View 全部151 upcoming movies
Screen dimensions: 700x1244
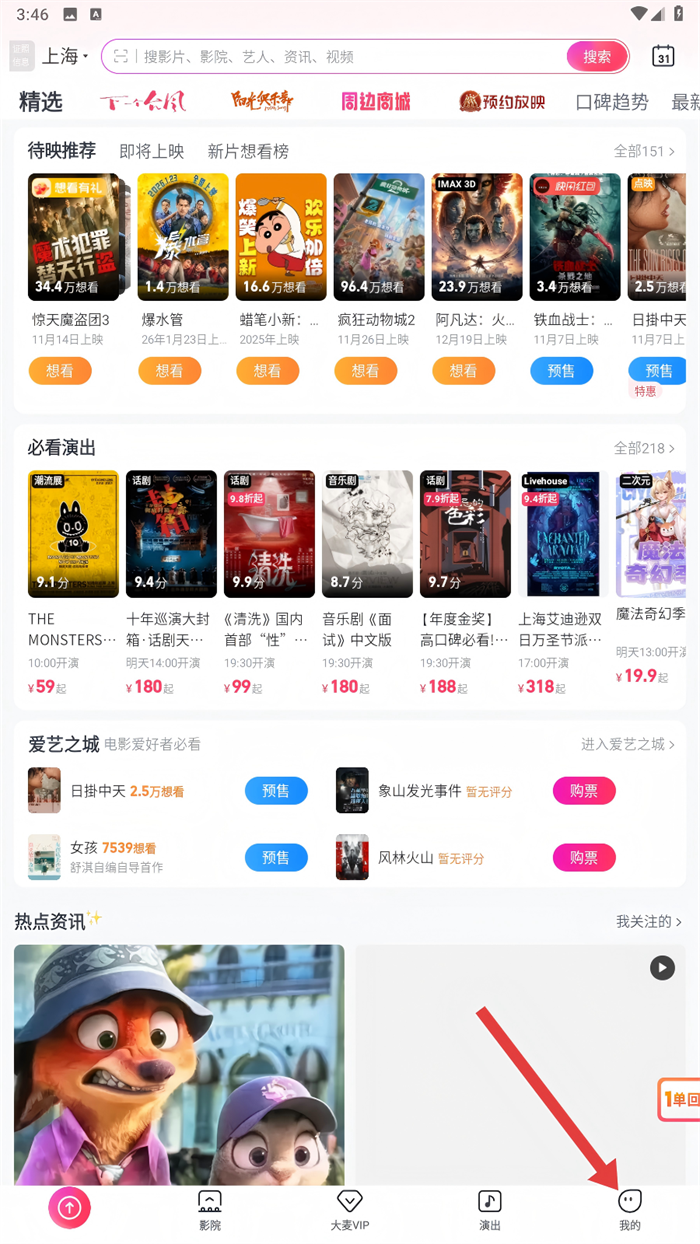644,151
